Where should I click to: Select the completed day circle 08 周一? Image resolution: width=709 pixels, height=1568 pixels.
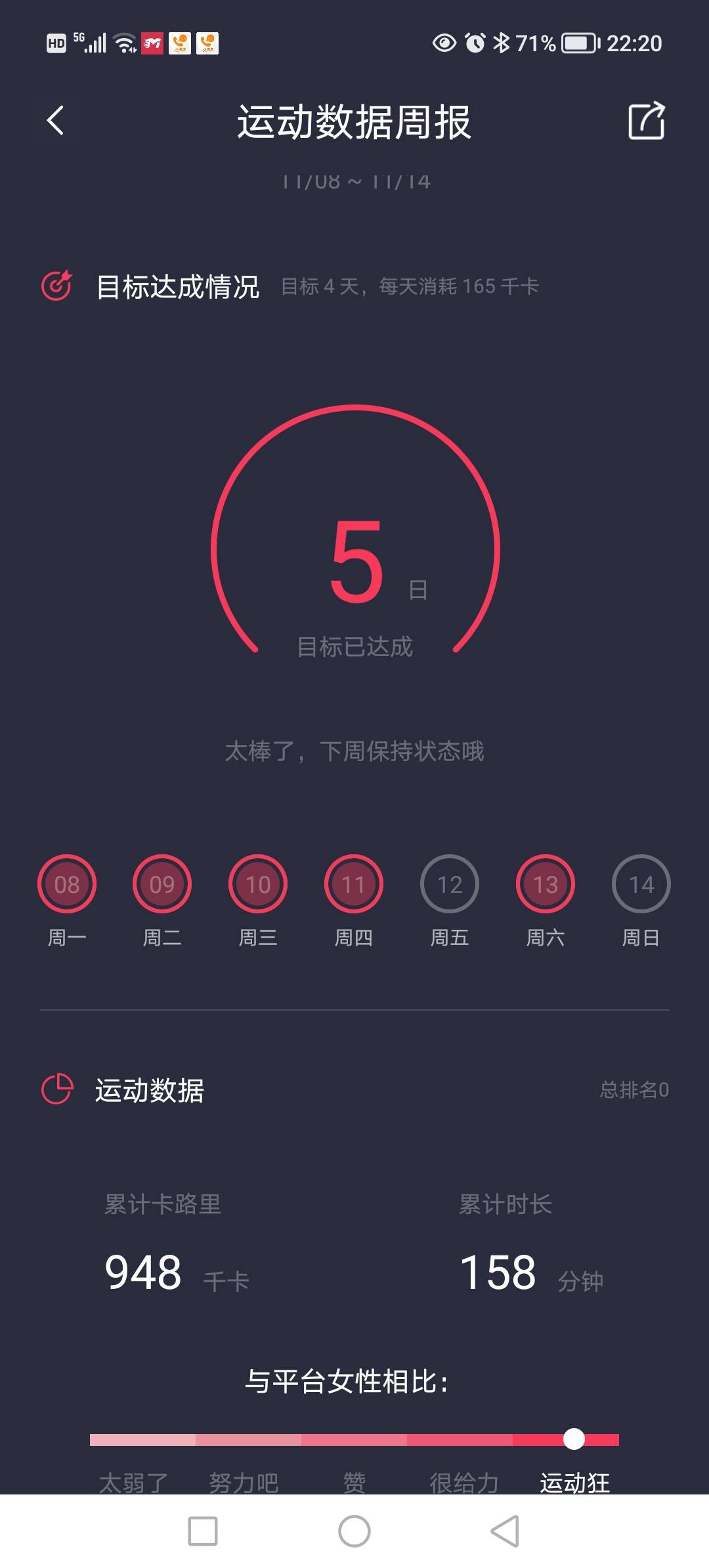[67, 883]
